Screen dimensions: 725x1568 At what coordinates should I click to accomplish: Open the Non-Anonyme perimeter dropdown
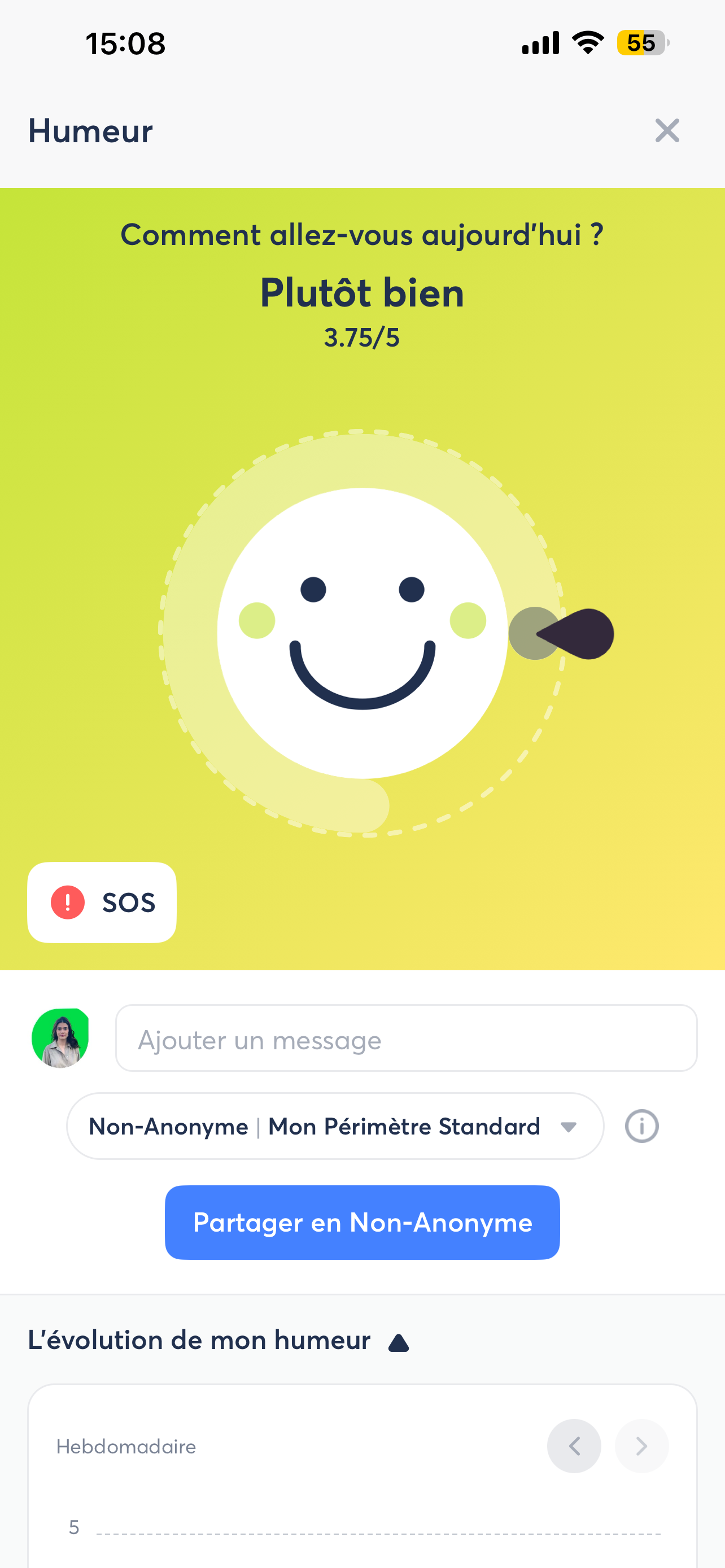335,1126
